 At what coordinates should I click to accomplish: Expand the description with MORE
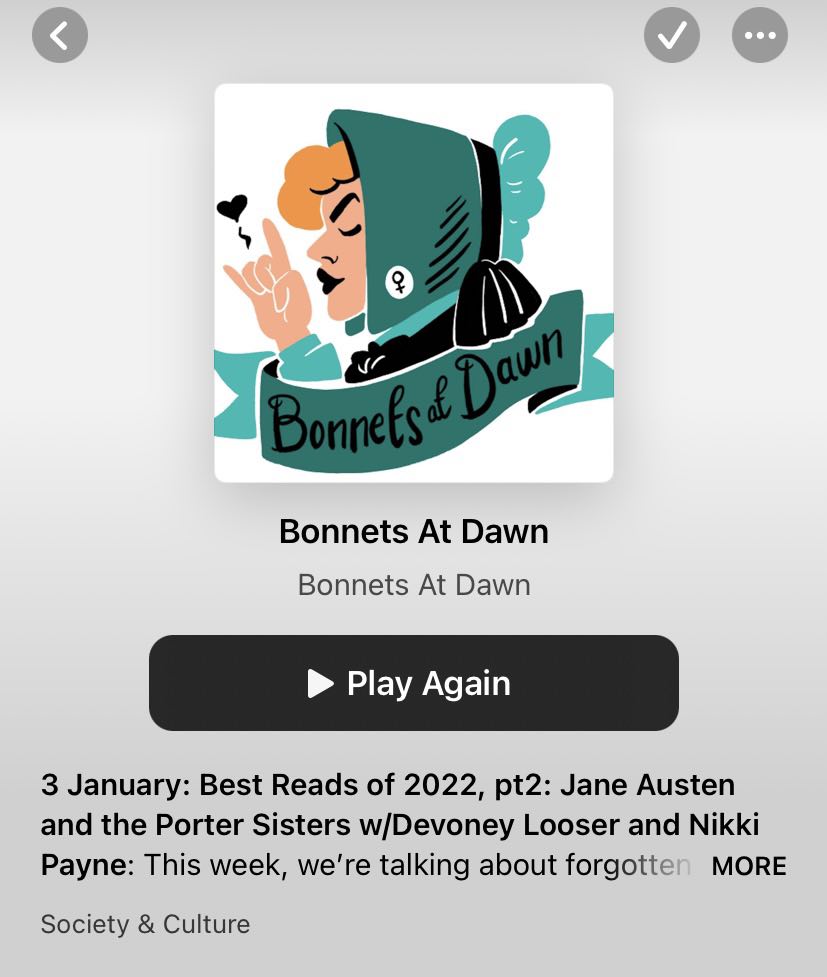pos(748,866)
